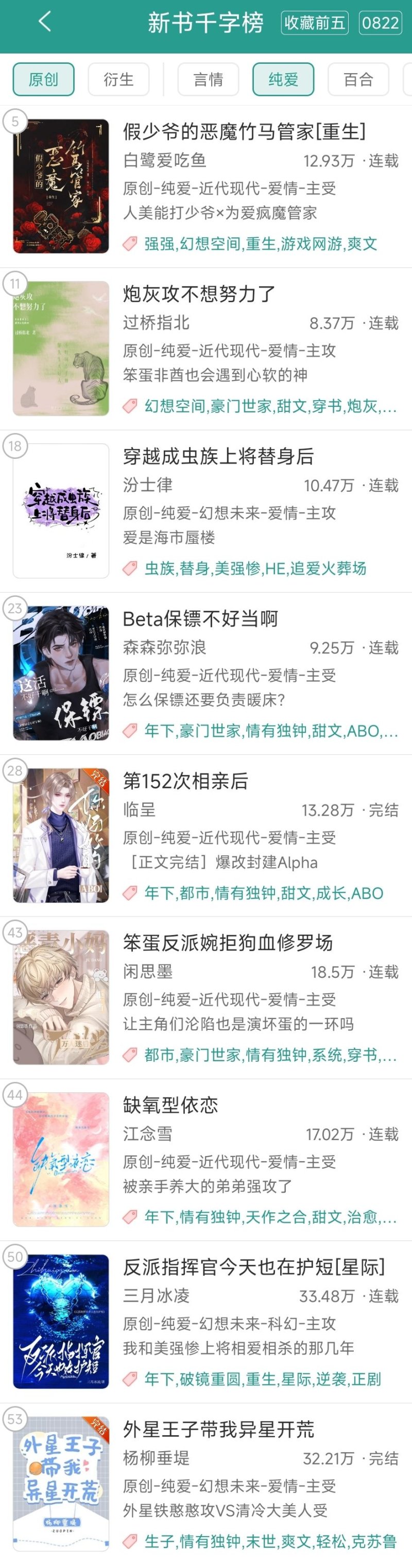Open the 0822 date selector

tap(380, 23)
